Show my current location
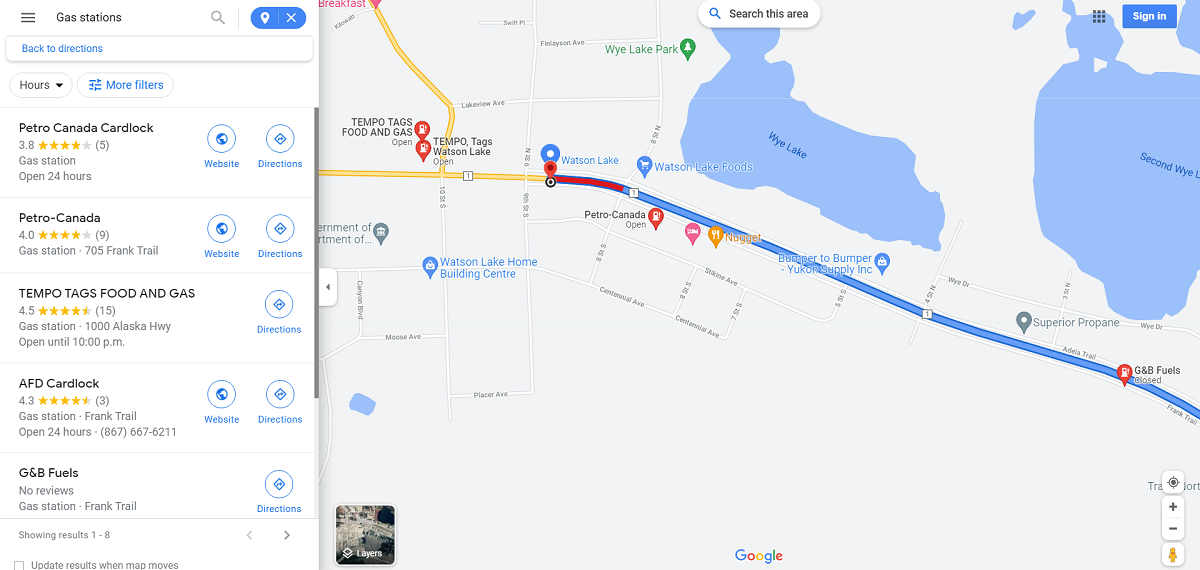The width and height of the screenshot is (1200, 570). tap(1173, 482)
